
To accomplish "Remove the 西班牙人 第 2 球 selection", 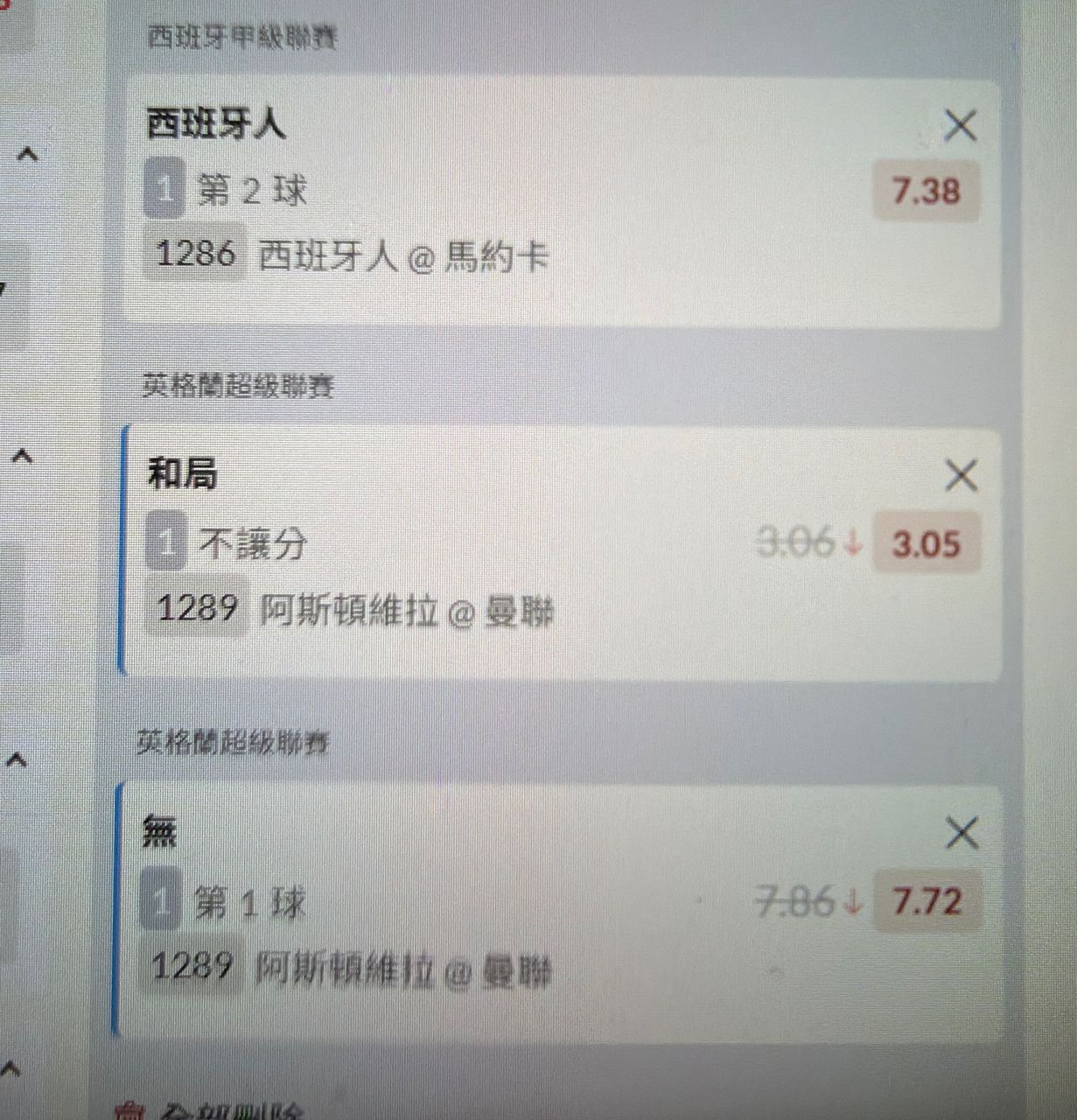I will coord(960,126).
